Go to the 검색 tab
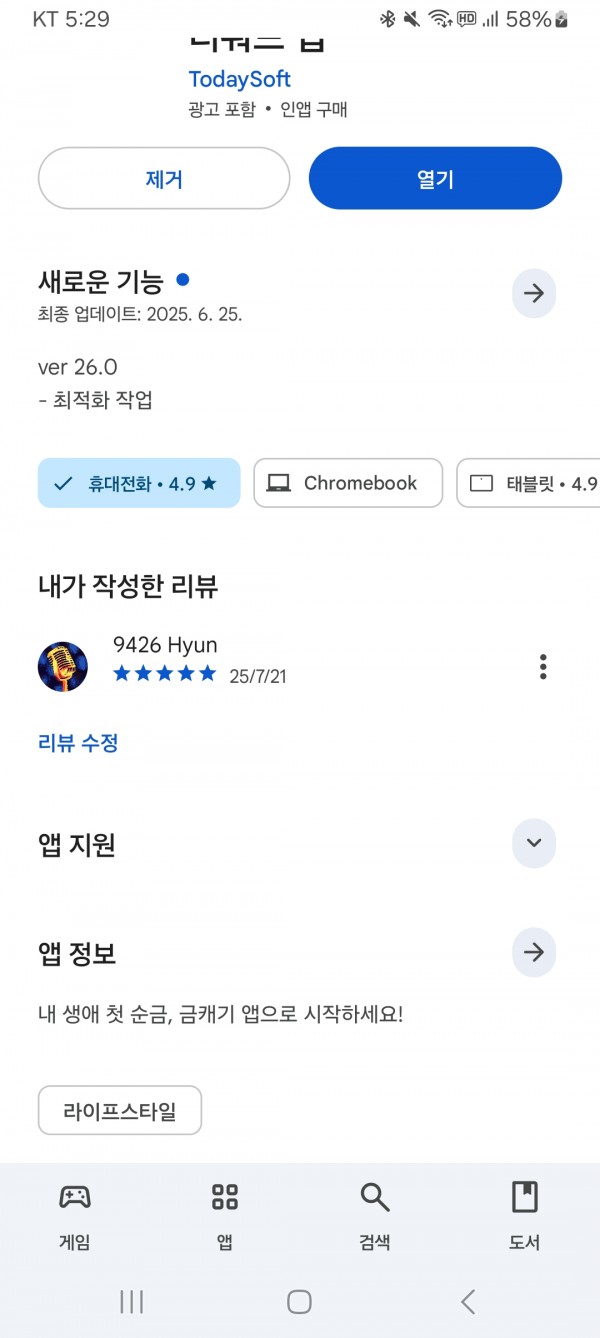Screen dimensions: 600x1338 click(x=375, y=1215)
